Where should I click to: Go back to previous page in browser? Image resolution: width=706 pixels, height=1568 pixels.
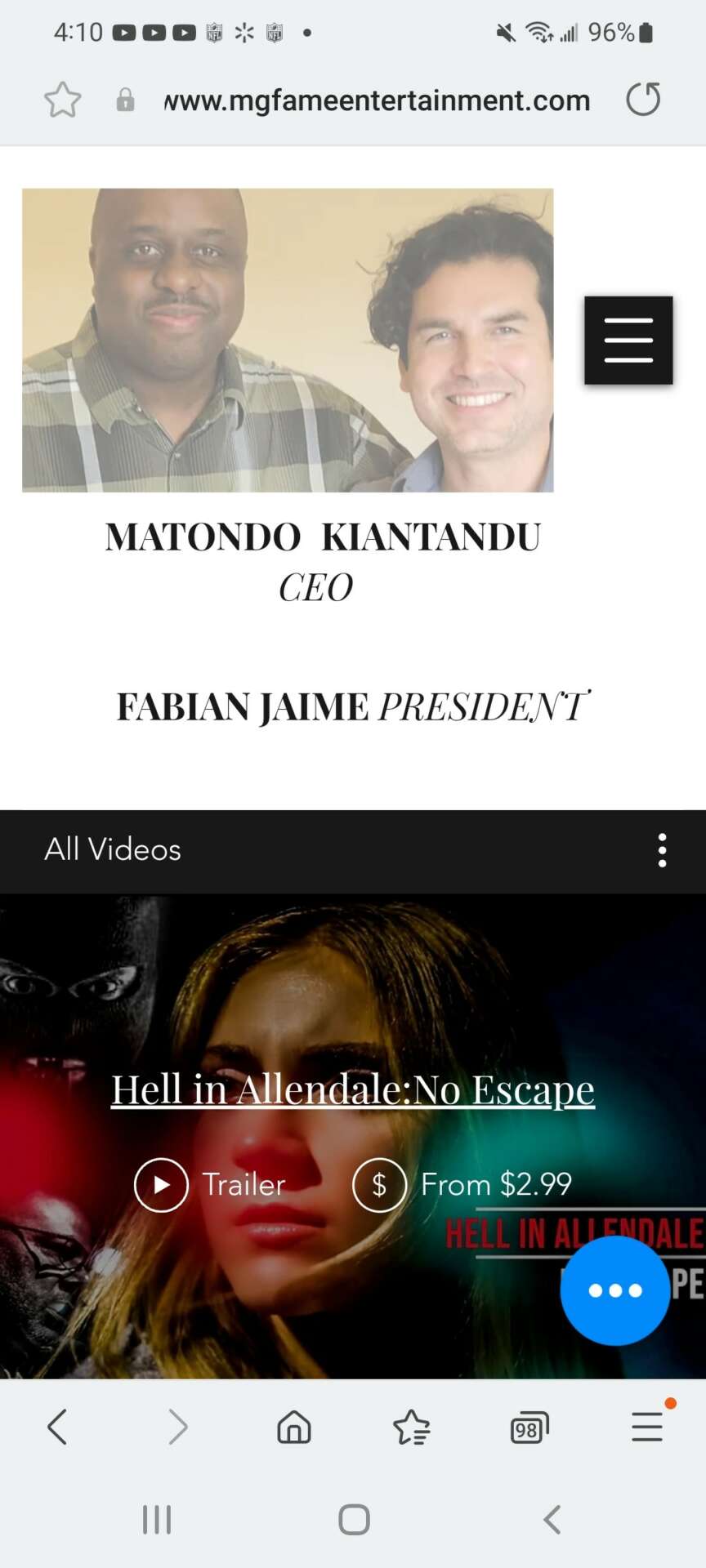tap(57, 1428)
